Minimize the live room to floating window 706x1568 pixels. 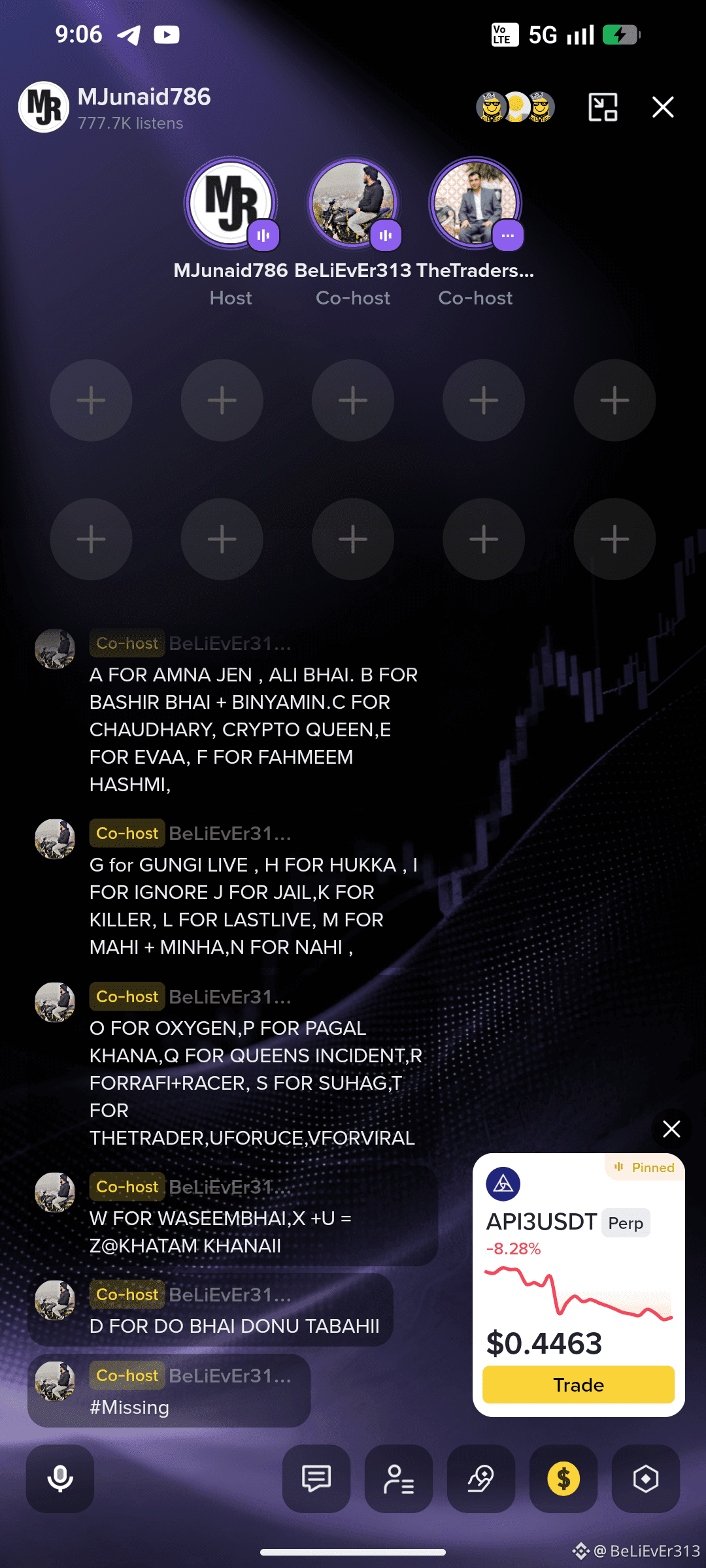[603, 107]
